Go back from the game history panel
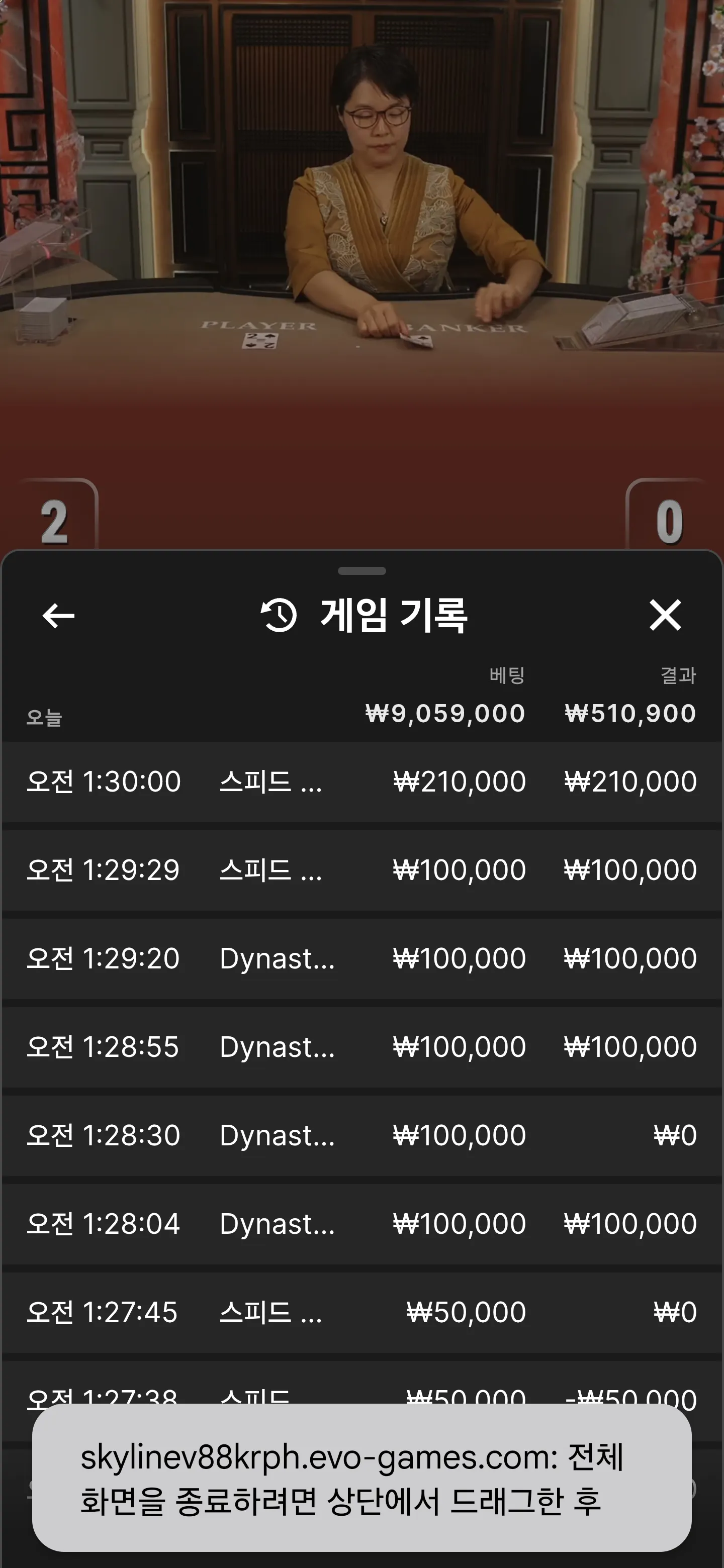724x1568 pixels. point(58,616)
